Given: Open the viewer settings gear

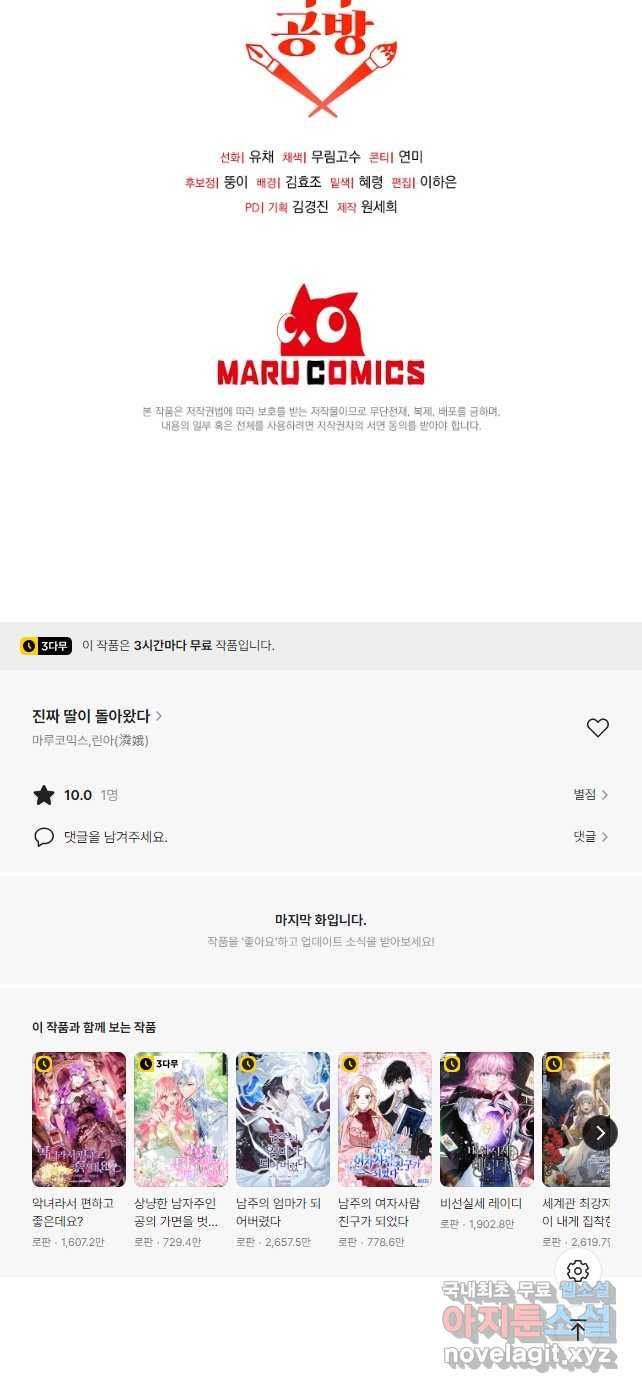Looking at the screenshot, I should pyautogui.click(x=577, y=1270).
